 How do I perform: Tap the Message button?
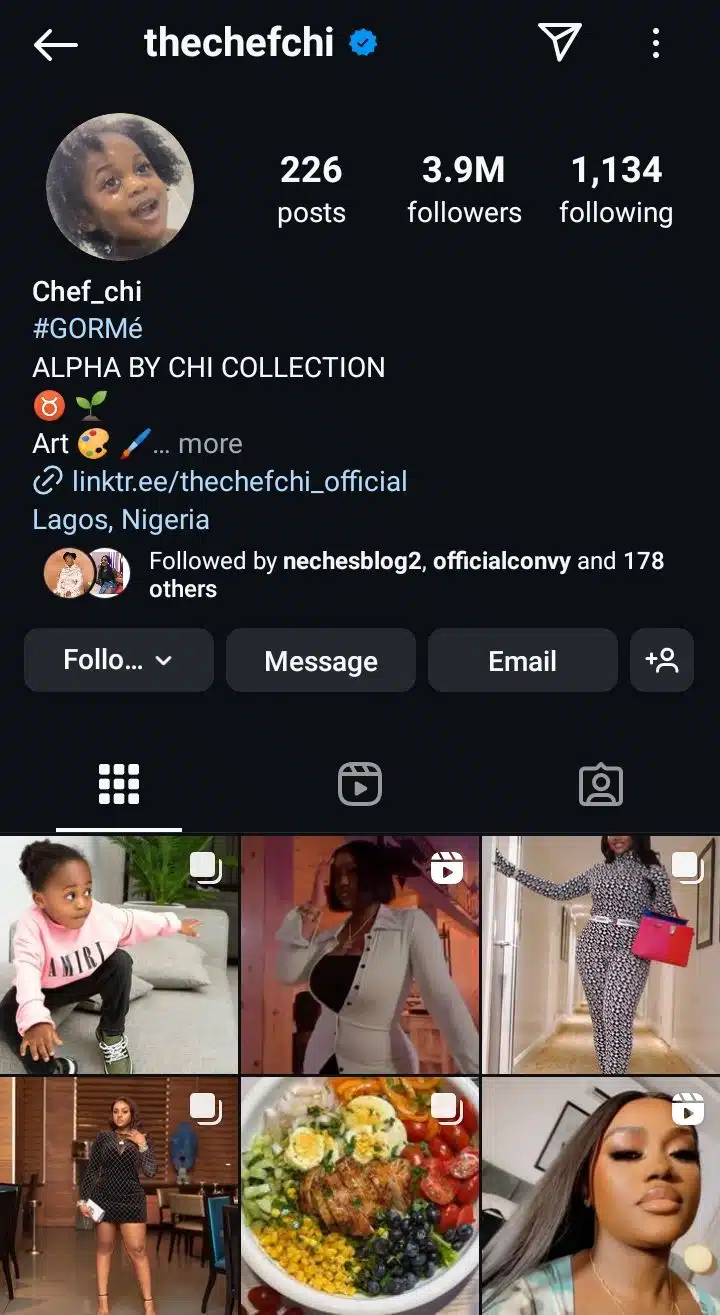(321, 661)
